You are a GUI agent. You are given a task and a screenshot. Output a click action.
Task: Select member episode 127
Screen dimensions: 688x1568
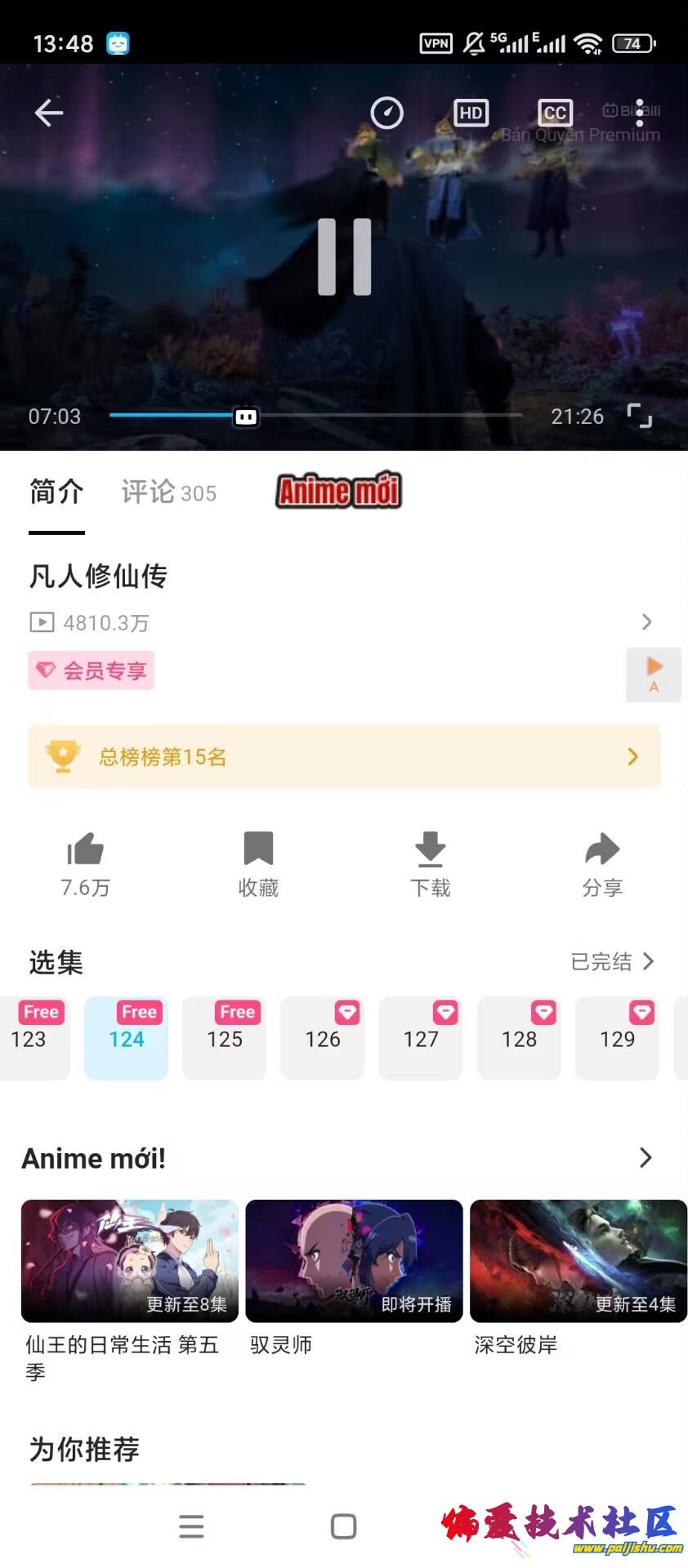pos(421,1038)
